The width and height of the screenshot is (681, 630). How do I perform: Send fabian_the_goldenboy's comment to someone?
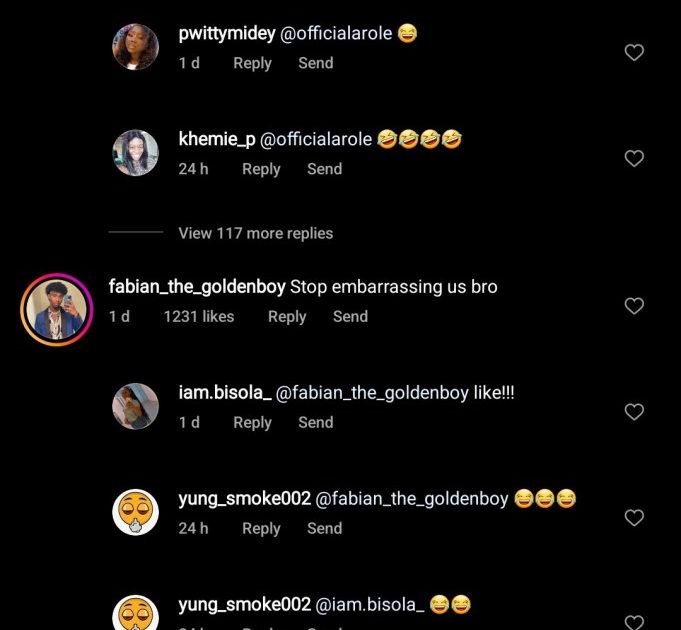pos(350,316)
